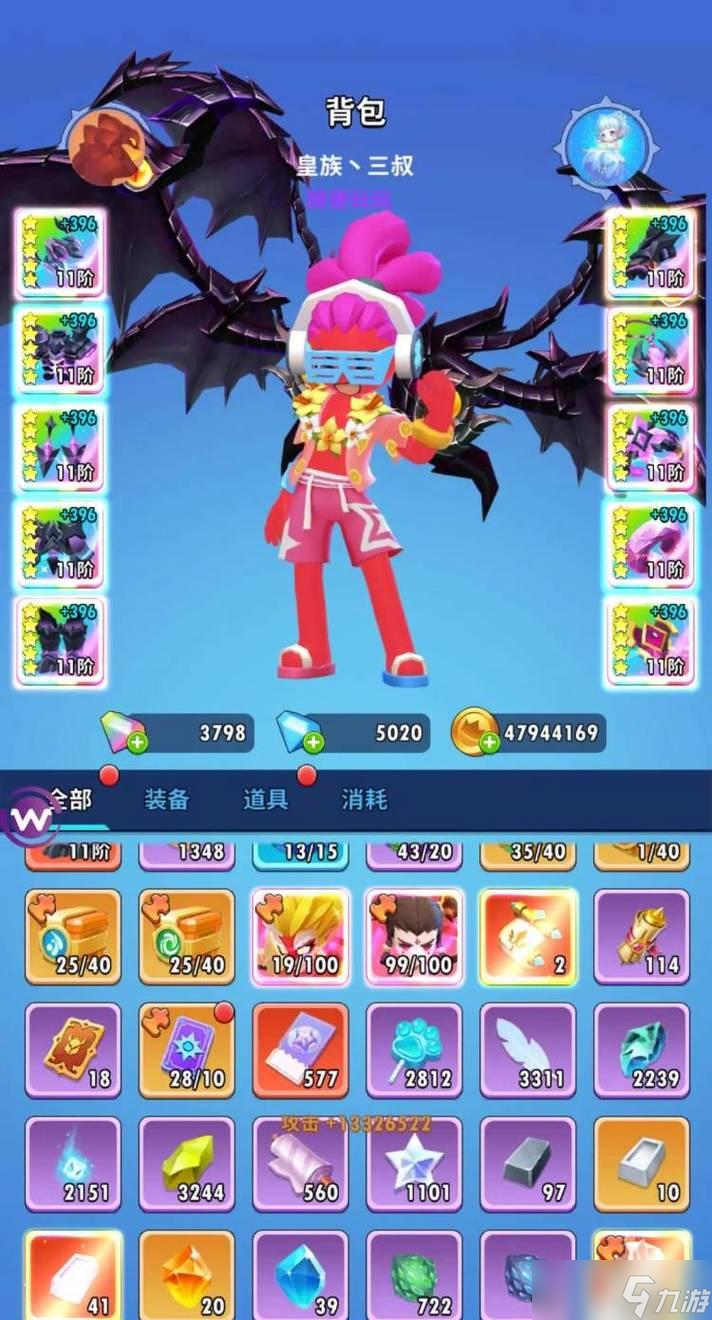Open the hero fragment item showing 19/100
The width and height of the screenshot is (712, 1320).
pos(300,937)
